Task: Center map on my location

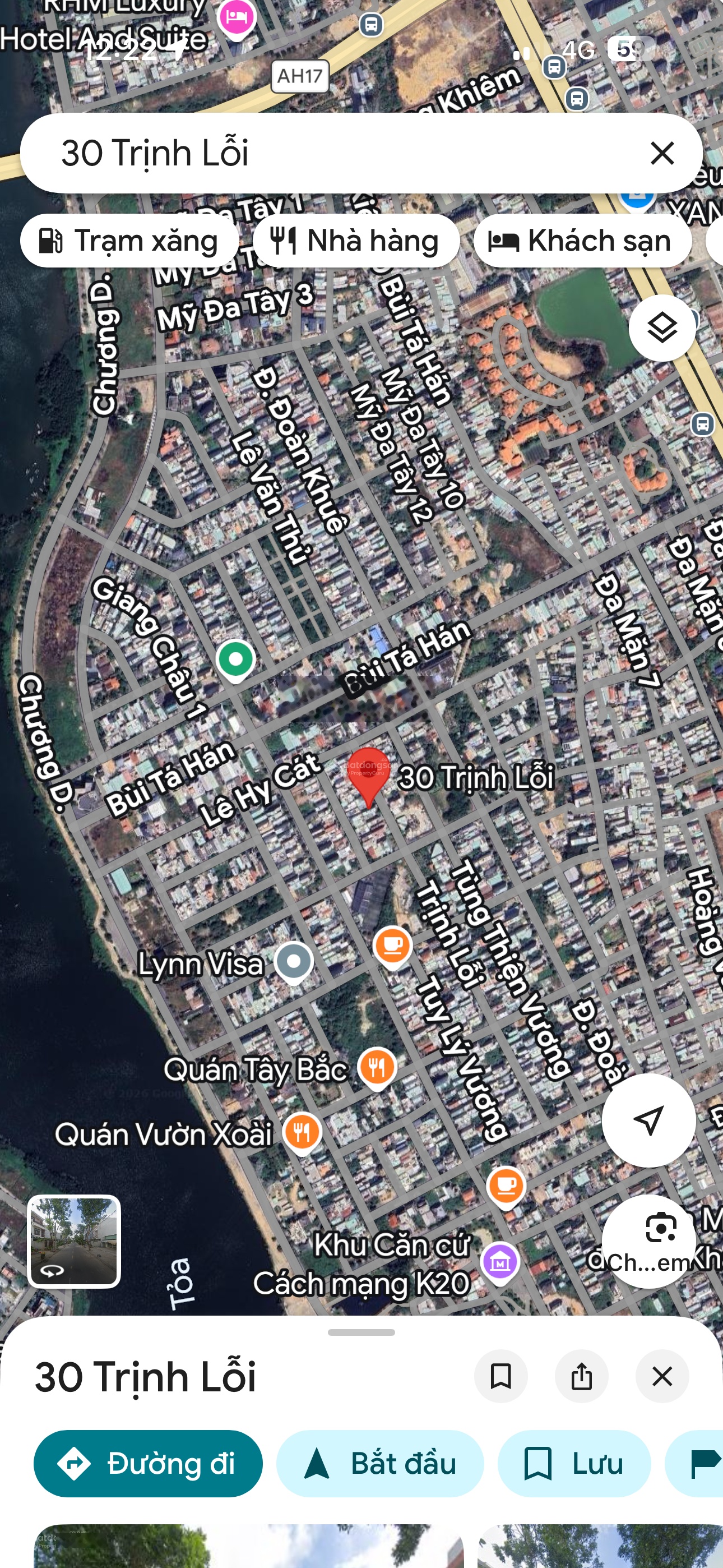Action: click(x=648, y=1120)
